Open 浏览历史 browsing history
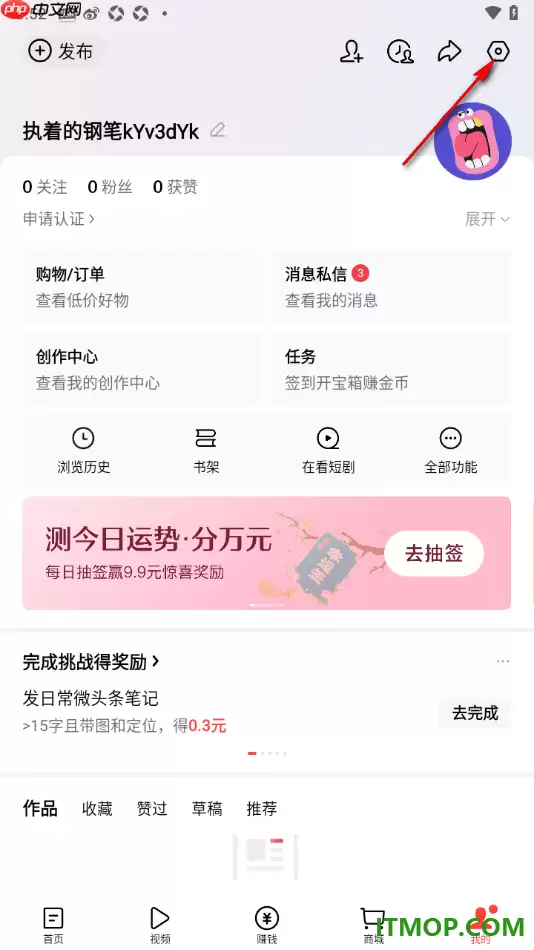This screenshot has height=950, width=534. (x=84, y=451)
